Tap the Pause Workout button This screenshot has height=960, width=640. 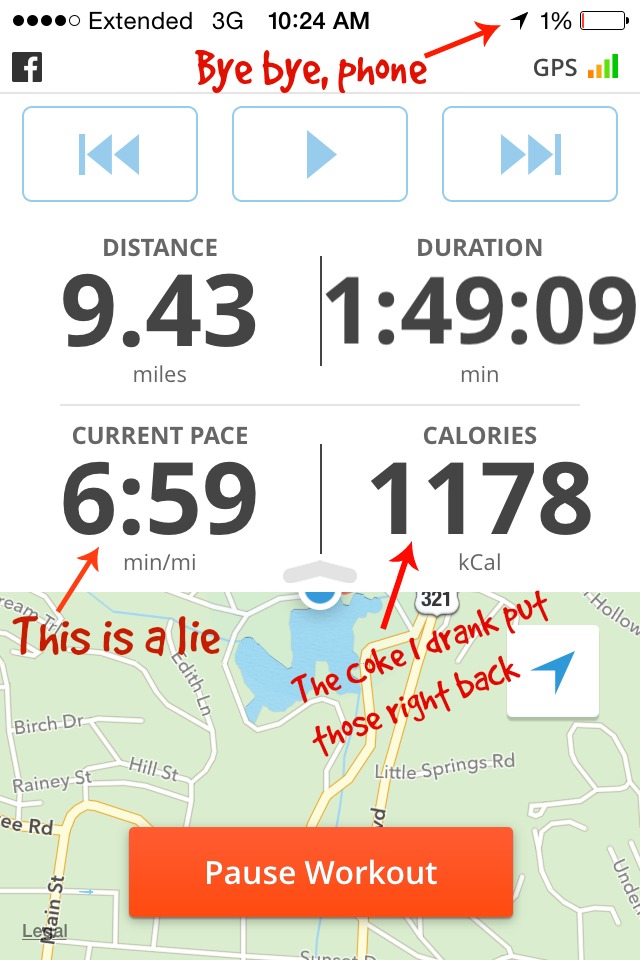[x=321, y=872]
